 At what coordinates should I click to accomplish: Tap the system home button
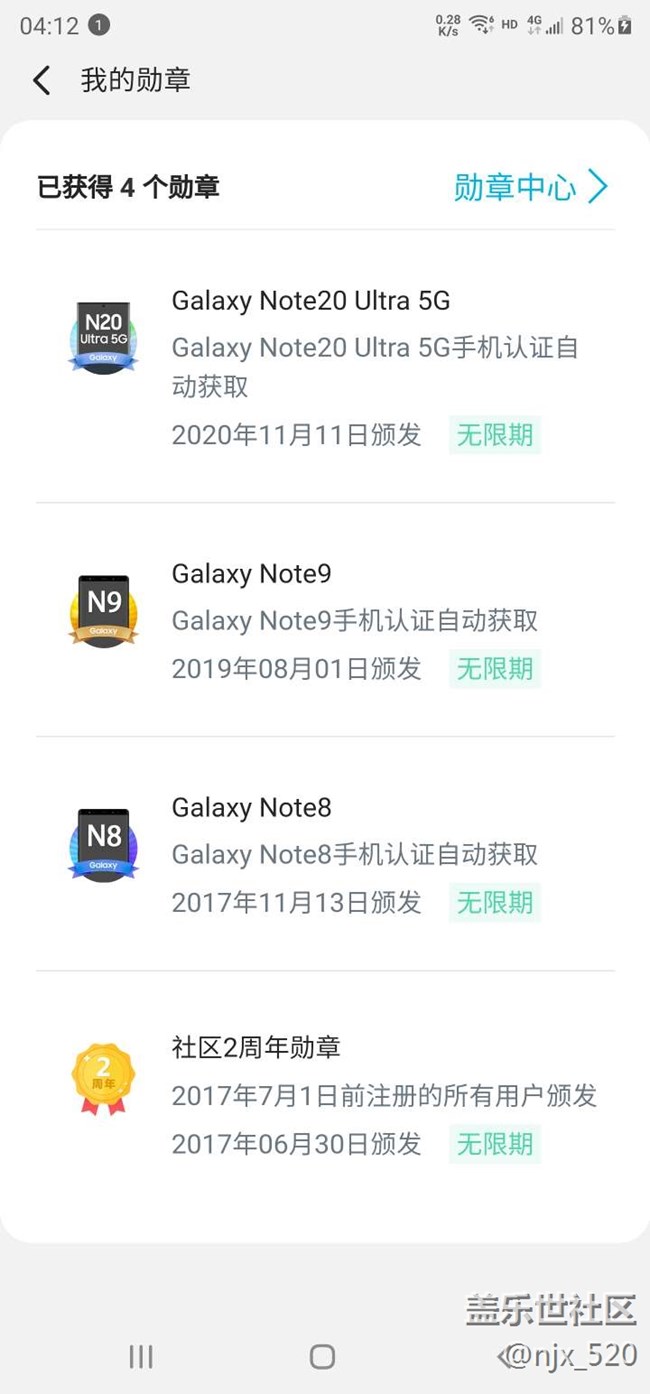[x=322, y=1356]
